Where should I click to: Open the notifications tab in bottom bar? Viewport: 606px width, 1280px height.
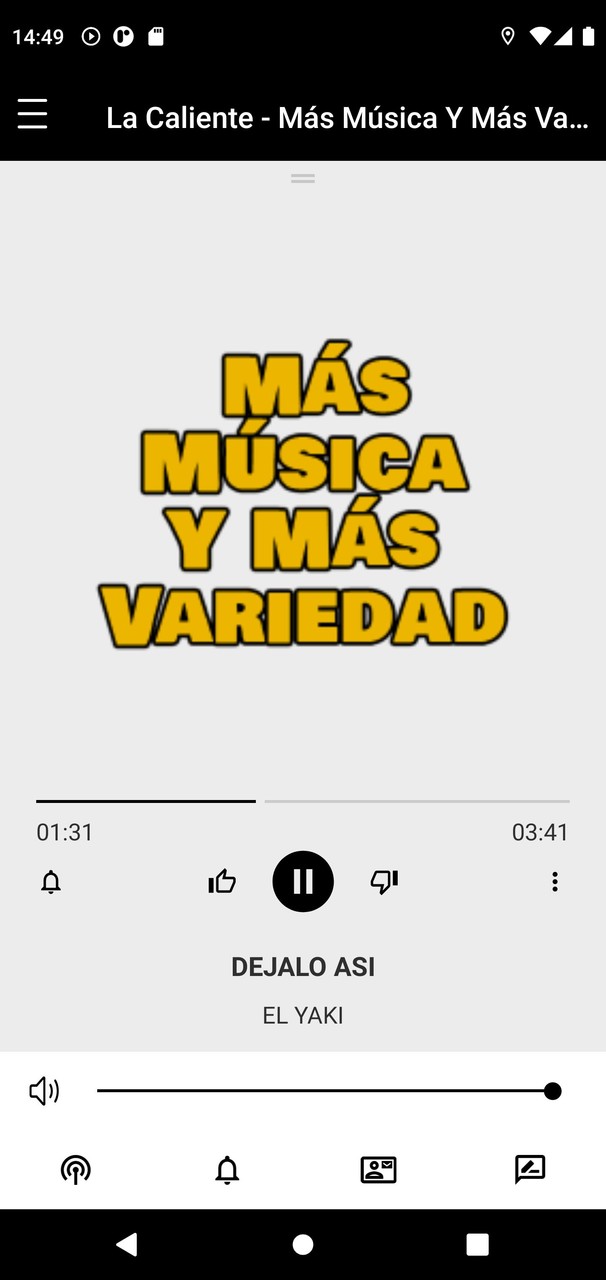[228, 1169]
